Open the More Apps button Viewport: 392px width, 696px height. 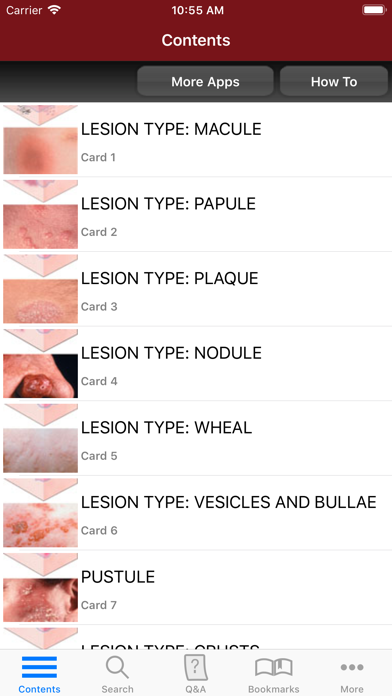[x=205, y=81]
